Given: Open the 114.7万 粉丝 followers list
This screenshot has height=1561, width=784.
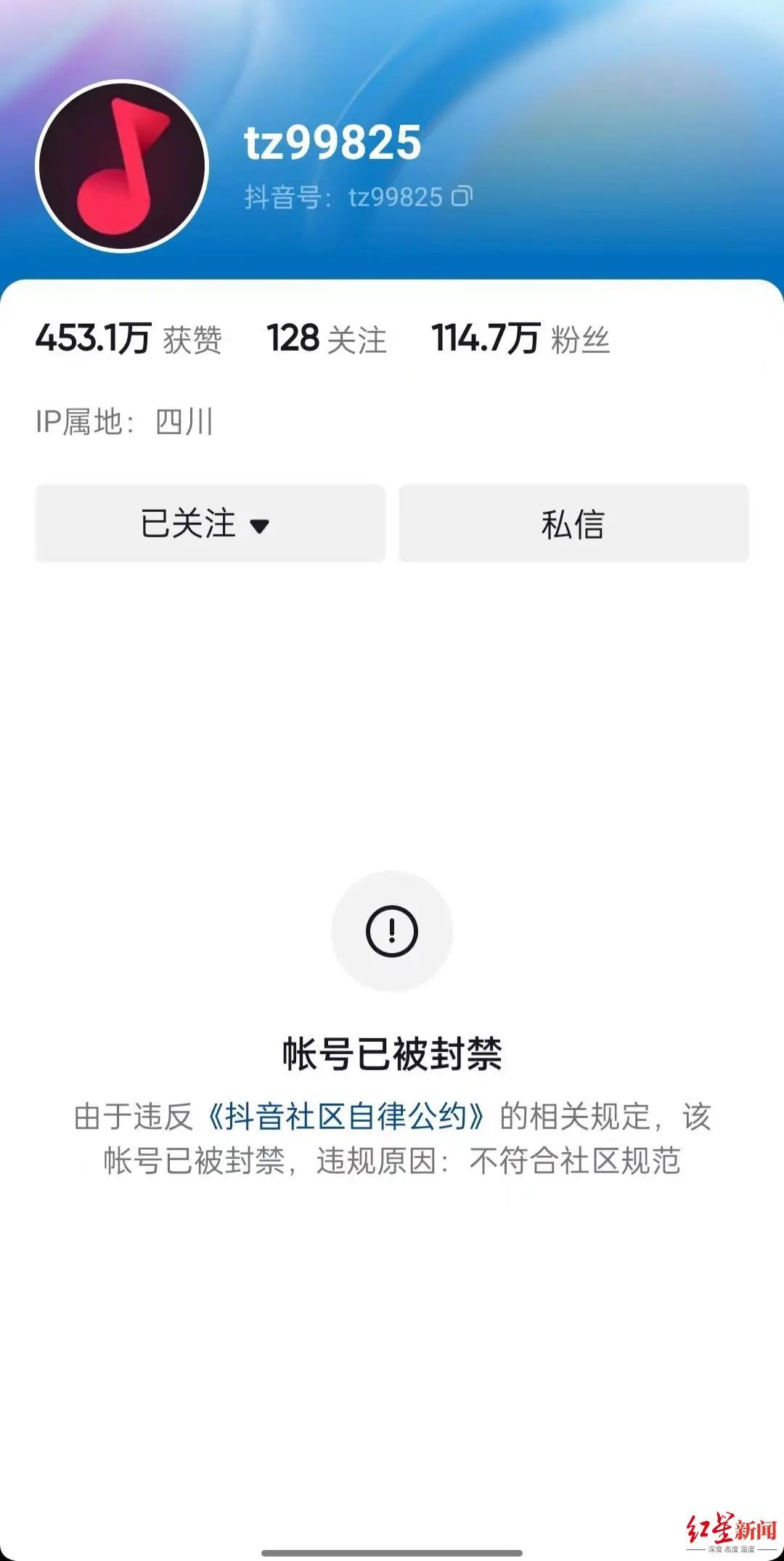Looking at the screenshot, I should 520,339.
